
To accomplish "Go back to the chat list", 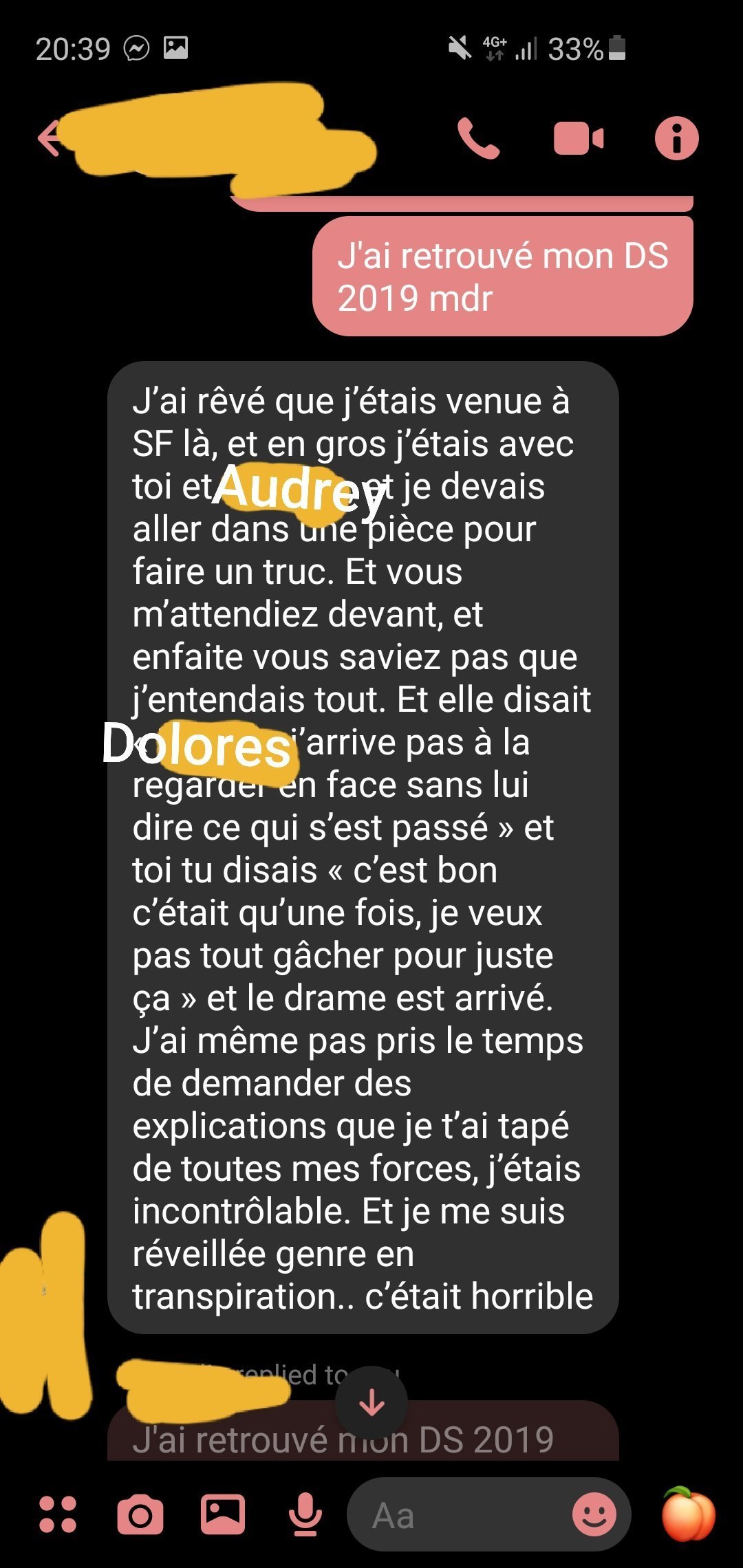I will [50, 138].
